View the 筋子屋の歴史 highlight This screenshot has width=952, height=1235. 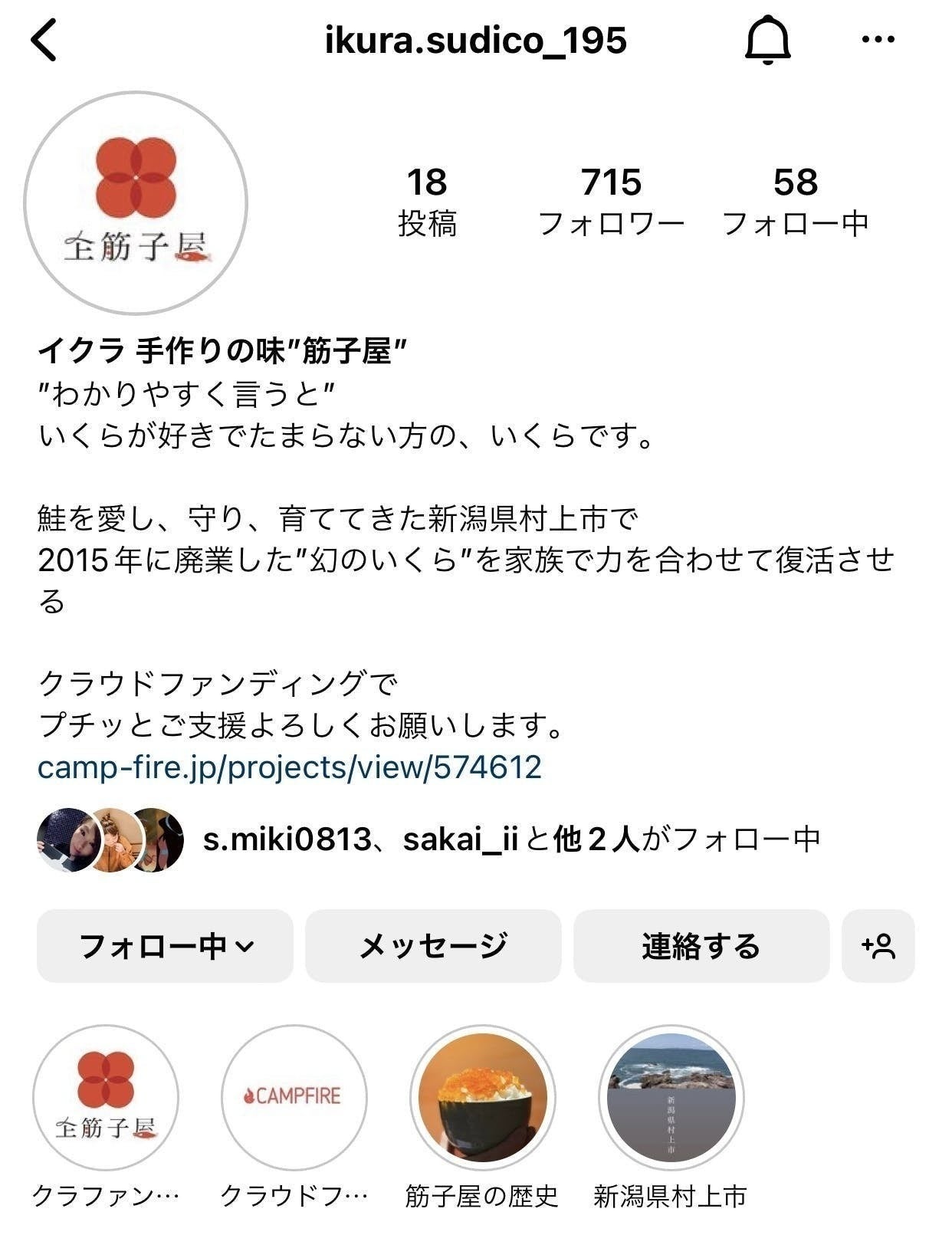(482, 1098)
